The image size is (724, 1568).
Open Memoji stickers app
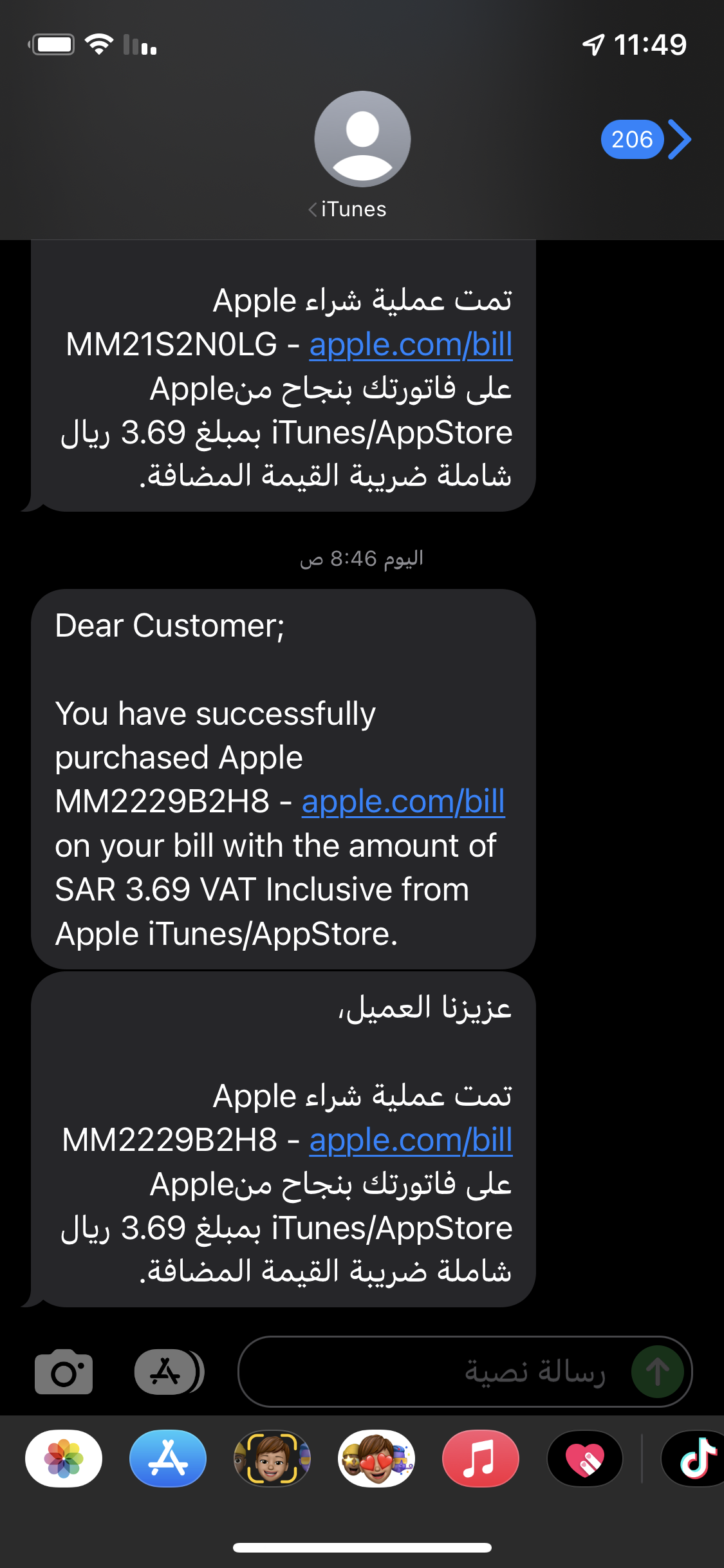coord(376,1459)
